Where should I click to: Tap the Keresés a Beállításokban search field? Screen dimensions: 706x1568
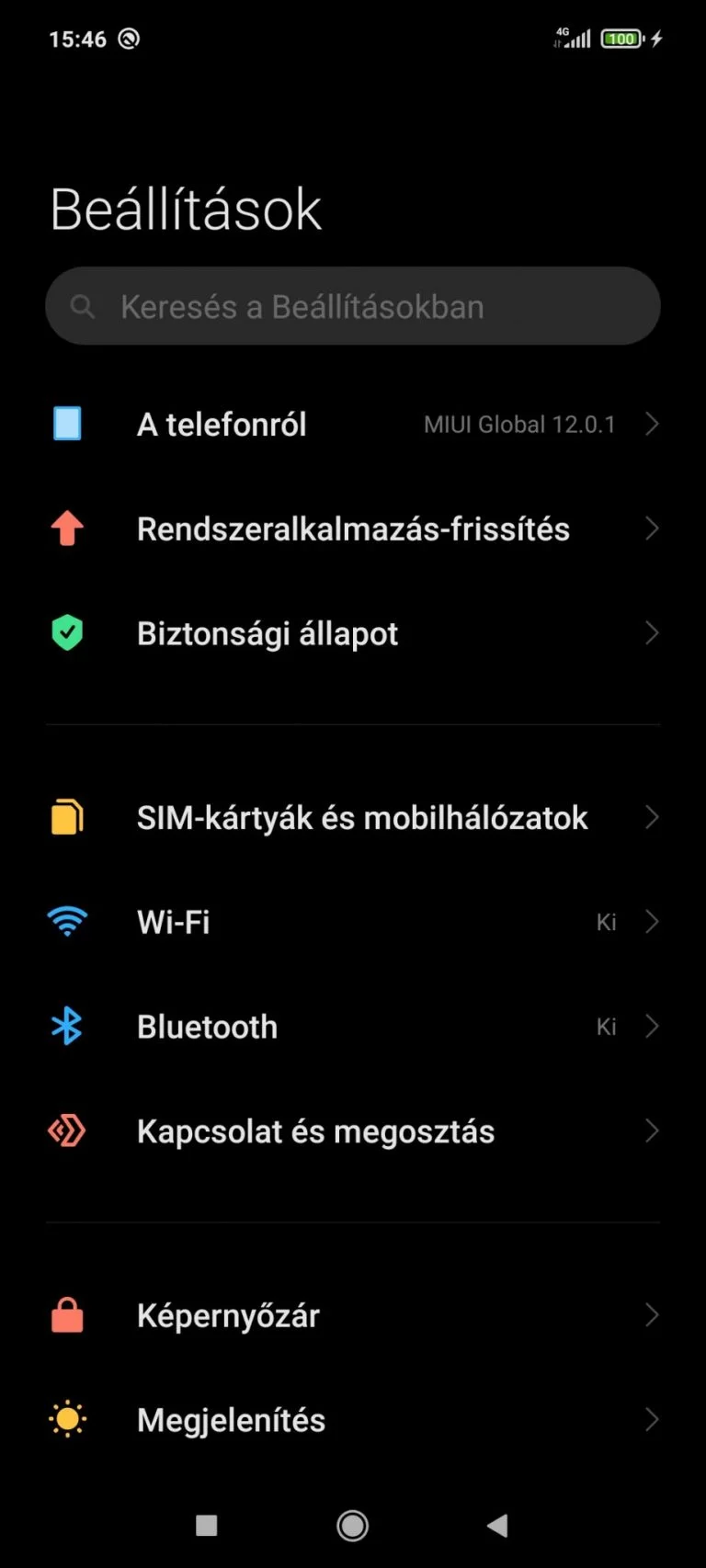(353, 306)
